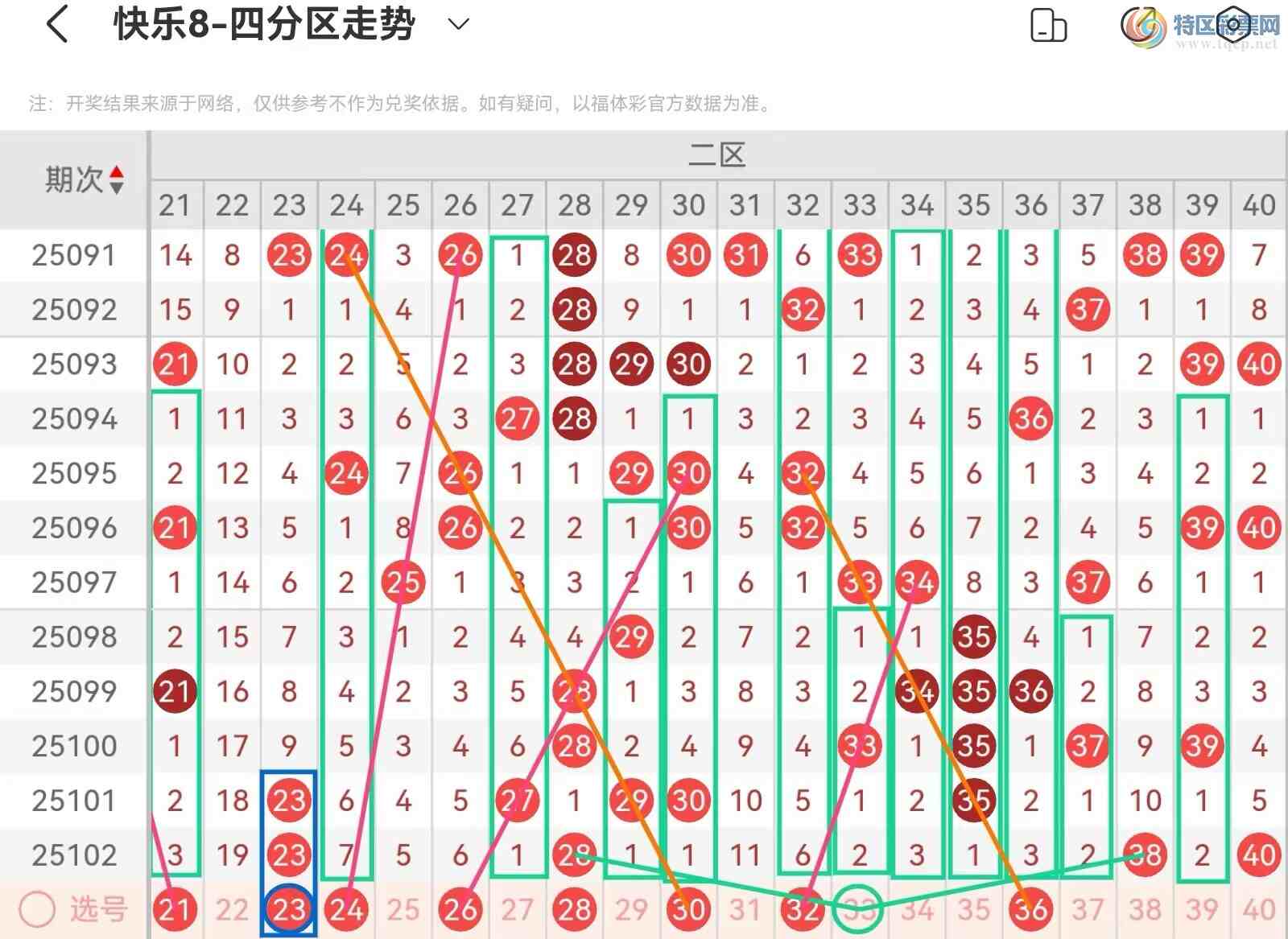Pick number 27 in the 选号 row
Image resolution: width=1288 pixels, height=939 pixels.
(517, 909)
